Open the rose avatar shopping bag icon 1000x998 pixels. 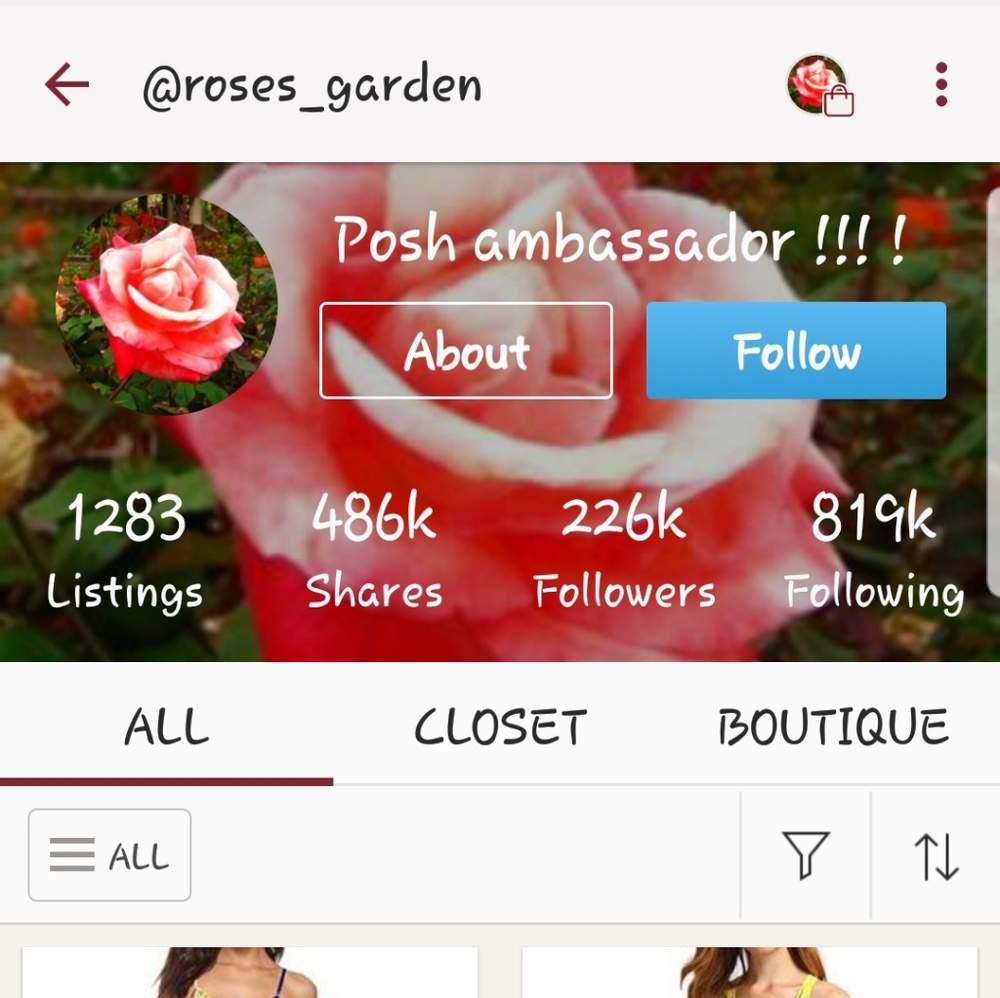pyautogui.click(x=819, y=85)
